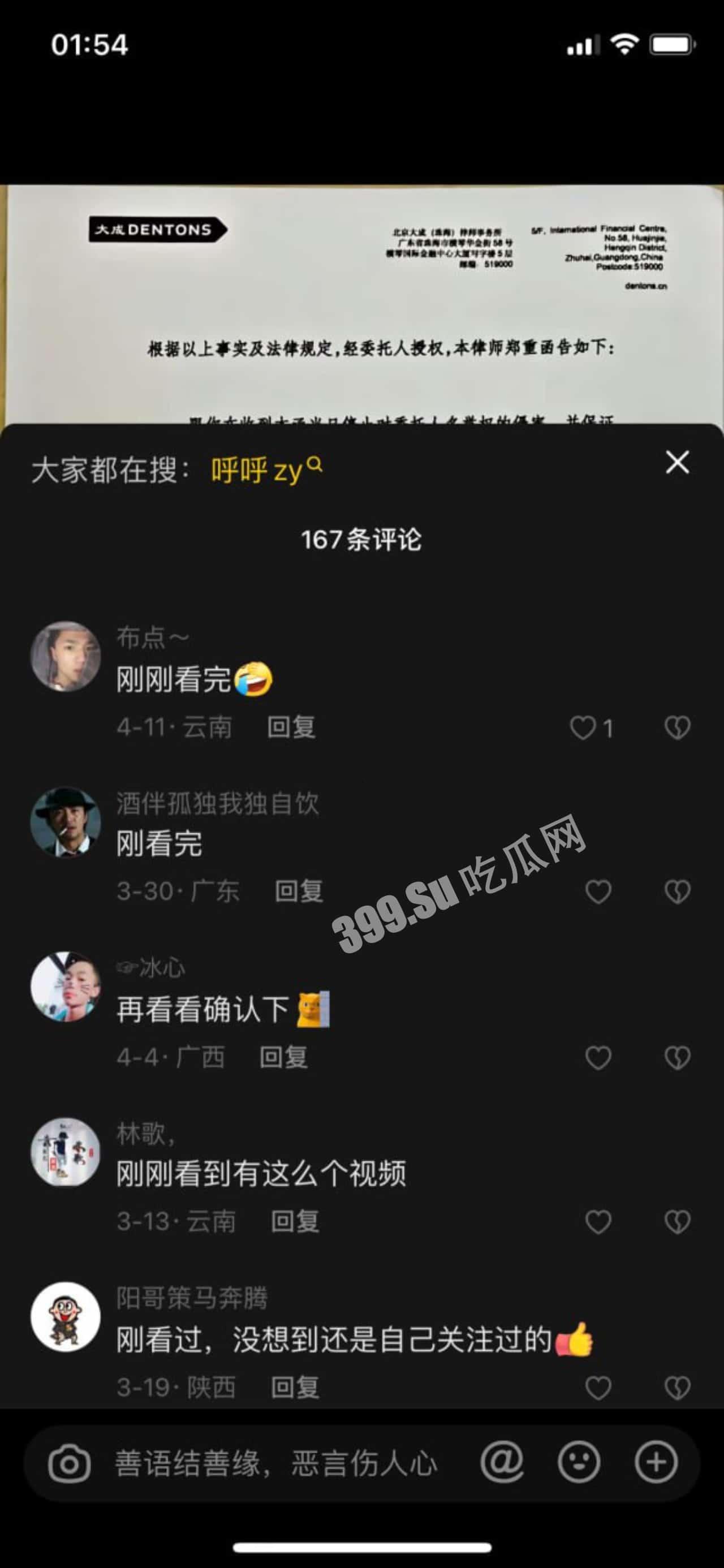Open the emoji picker
The height and width of the screenshot is (1568, 724).
point(579,1462)
